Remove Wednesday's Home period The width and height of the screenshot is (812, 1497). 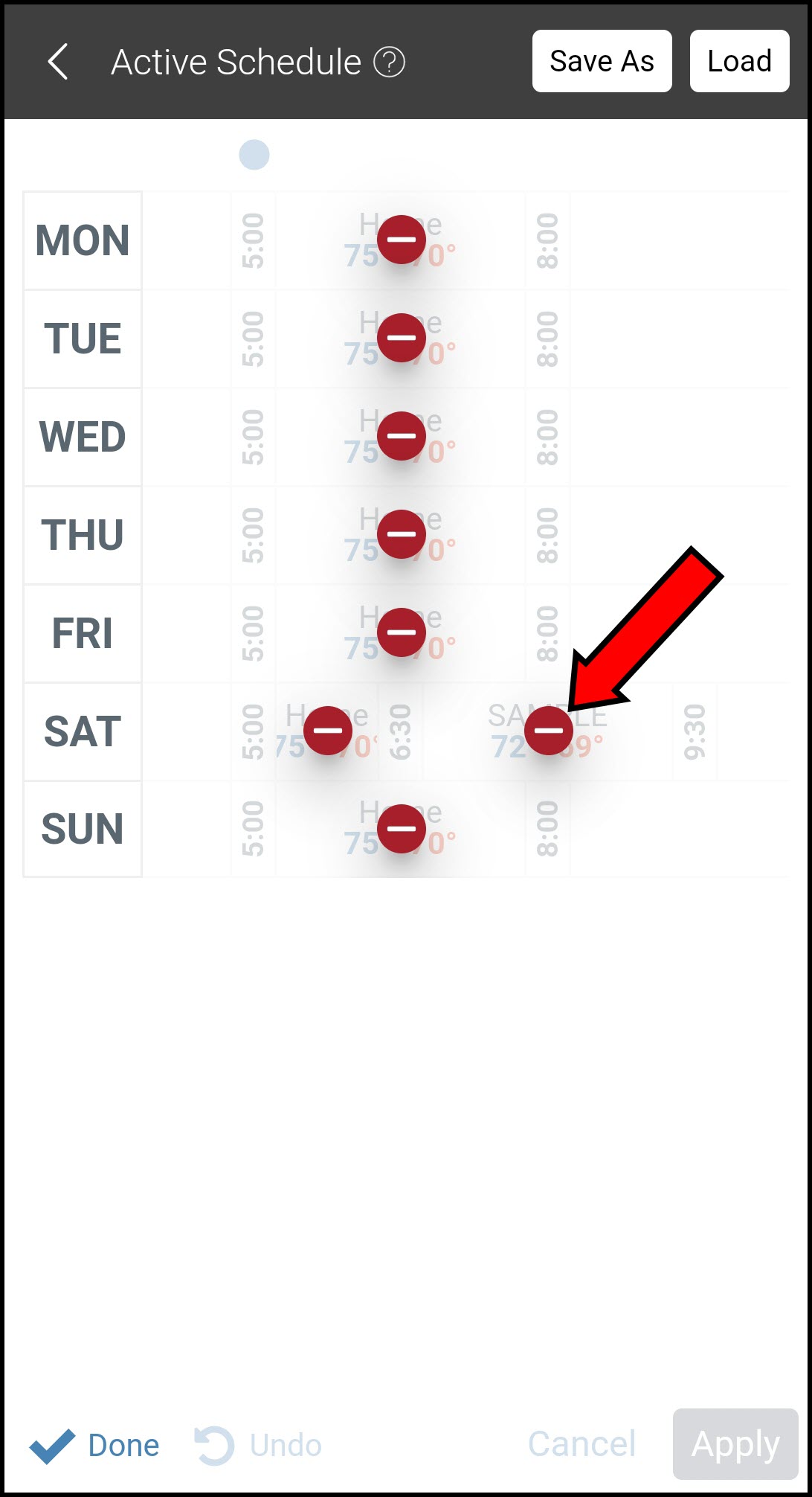click(402, 436)
